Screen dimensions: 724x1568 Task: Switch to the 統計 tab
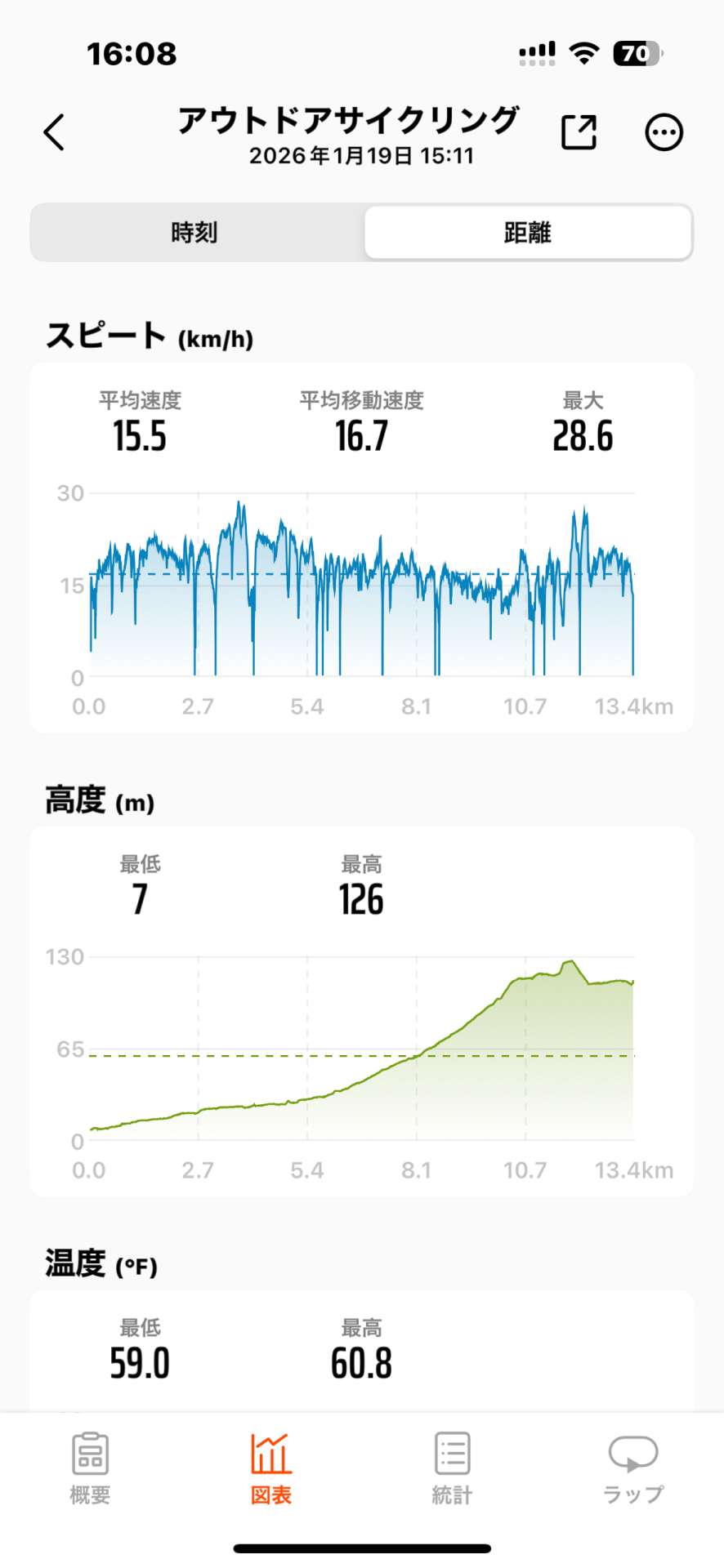(x=452, y=1467)
